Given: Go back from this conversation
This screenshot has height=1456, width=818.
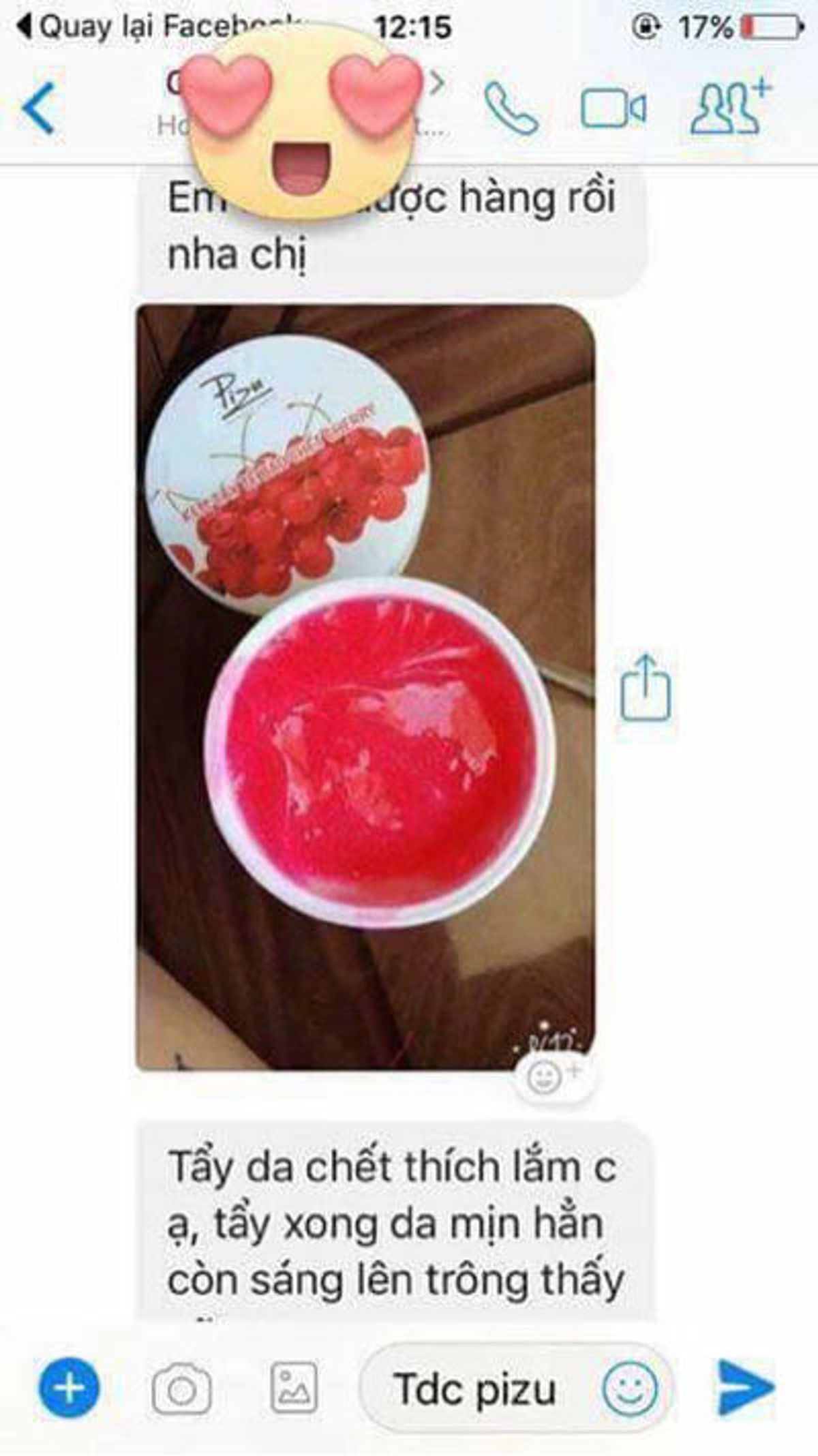Looking at the screenshot, I should (39, 108).
